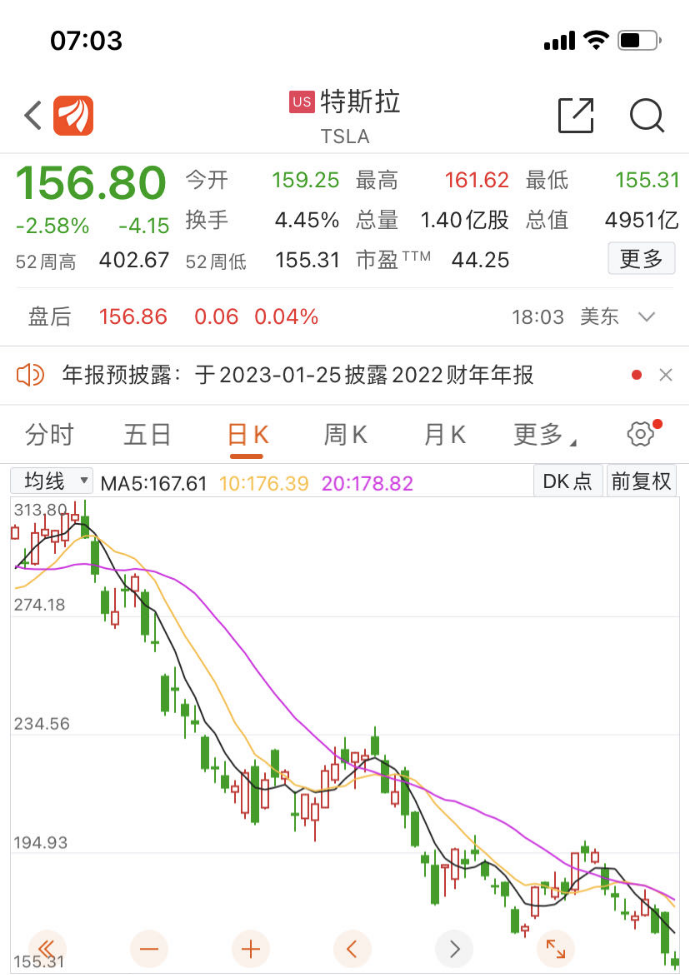
Task: Switch to the 月K chart tab
Action: (x=445, y=435)
